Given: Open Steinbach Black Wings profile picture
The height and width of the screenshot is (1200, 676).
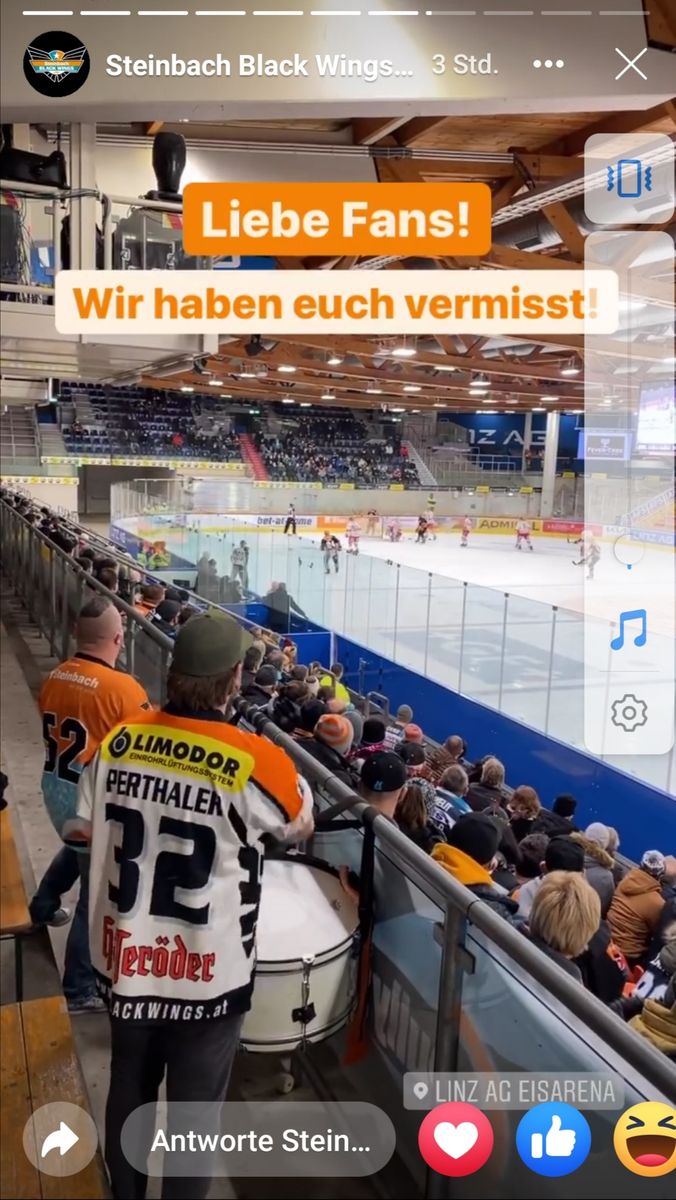Looking at the screenshot, I should click(x=56, y=64).
